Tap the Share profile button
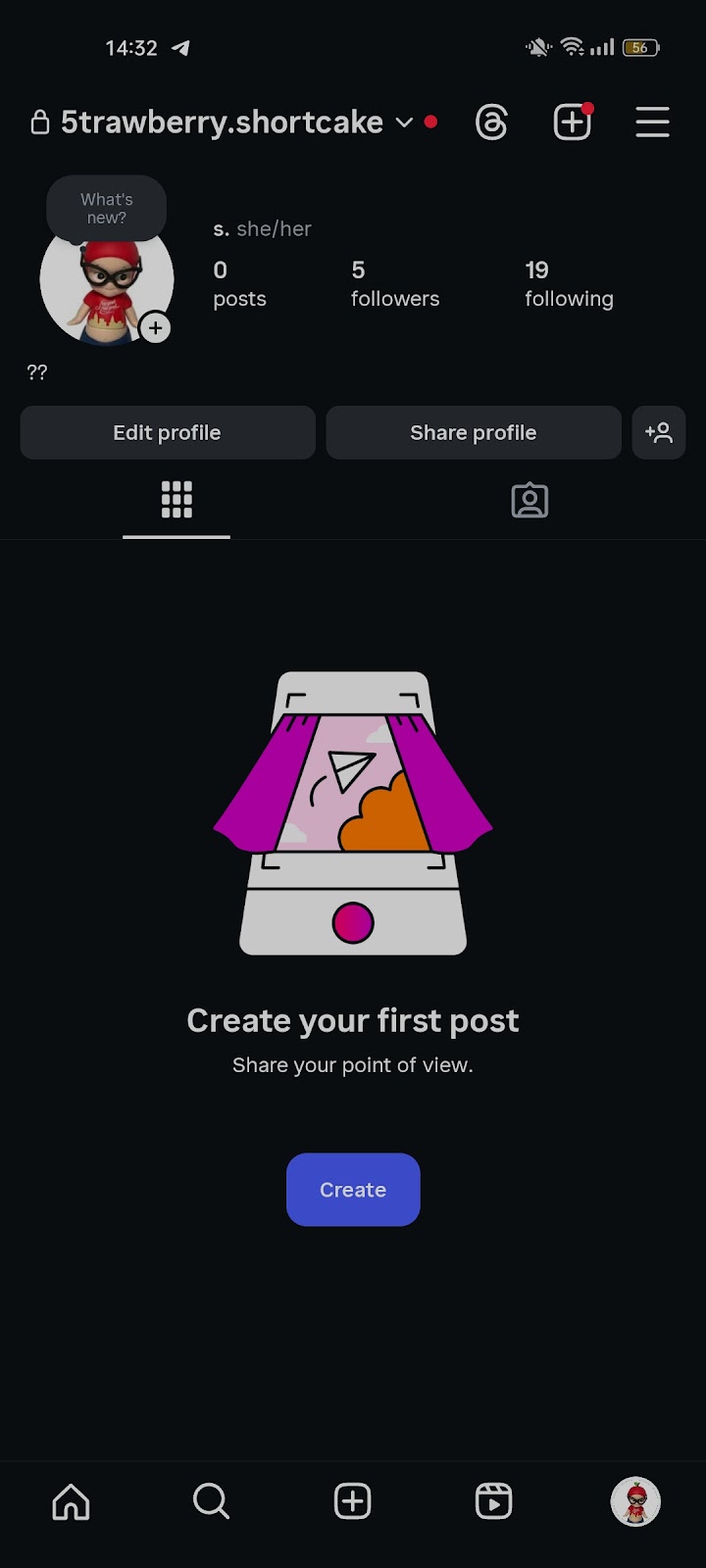706x1568 pixels. (474, 433)
